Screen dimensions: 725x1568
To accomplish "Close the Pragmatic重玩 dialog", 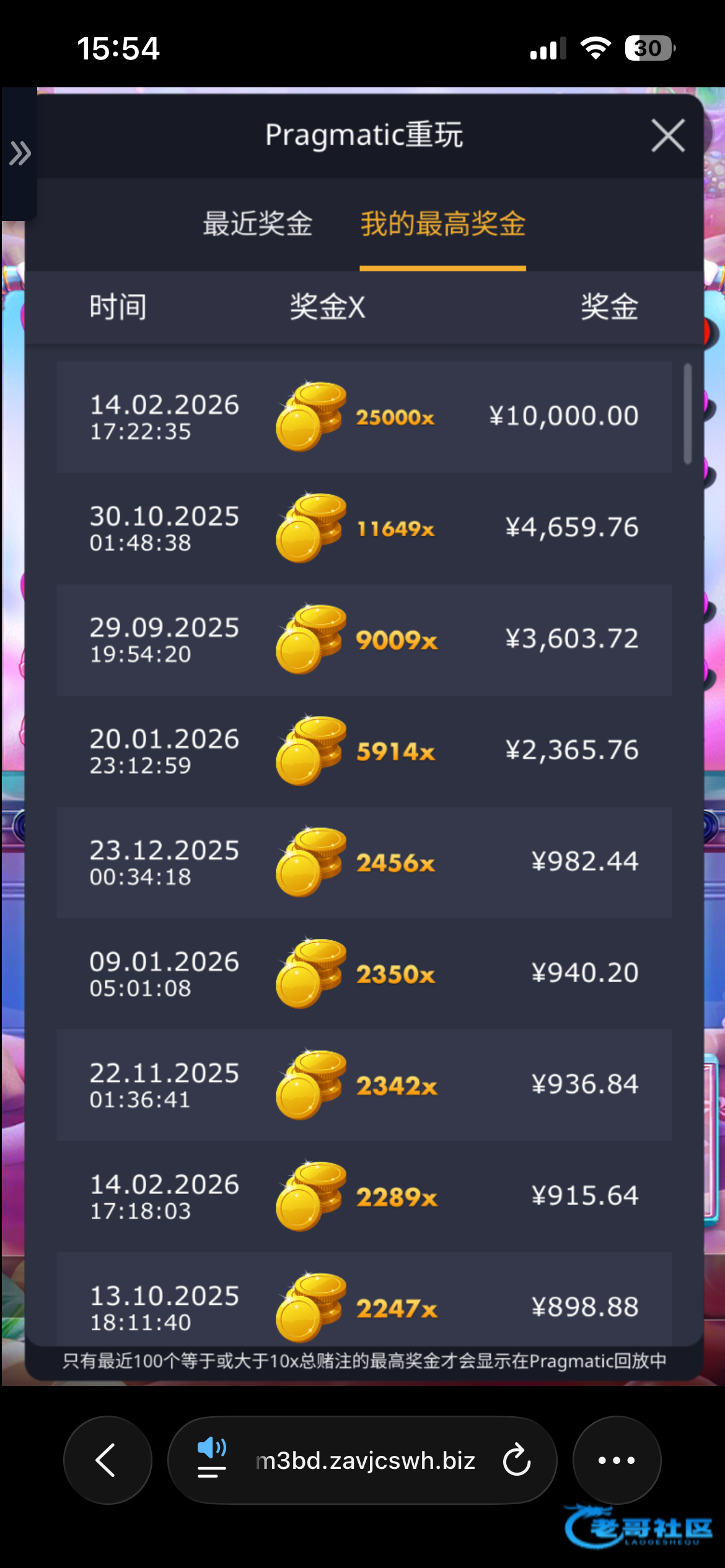I will tap(668, 136).
